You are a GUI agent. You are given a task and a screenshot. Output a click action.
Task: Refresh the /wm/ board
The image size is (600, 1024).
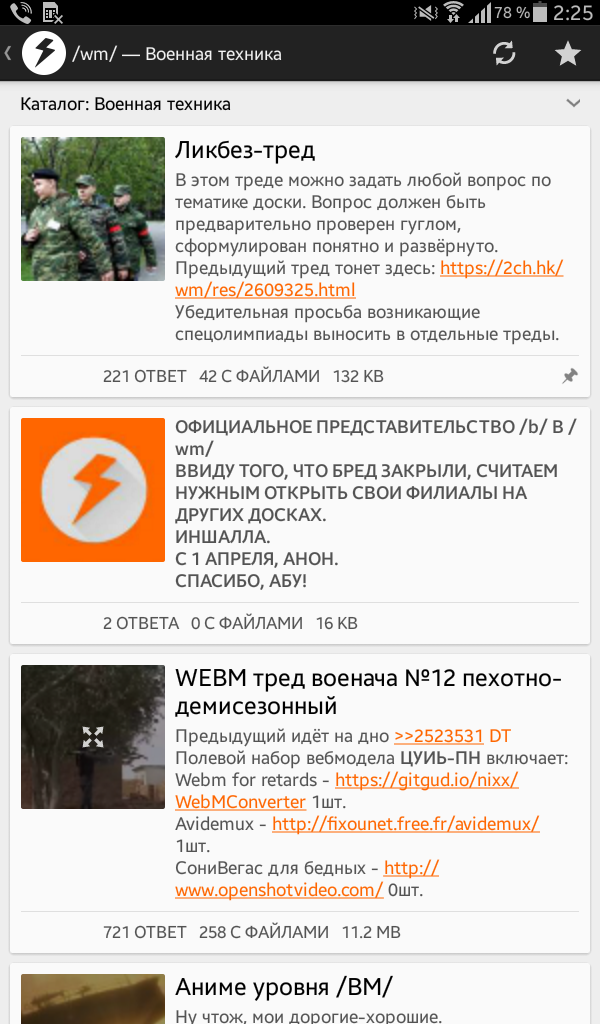(505, 54)
